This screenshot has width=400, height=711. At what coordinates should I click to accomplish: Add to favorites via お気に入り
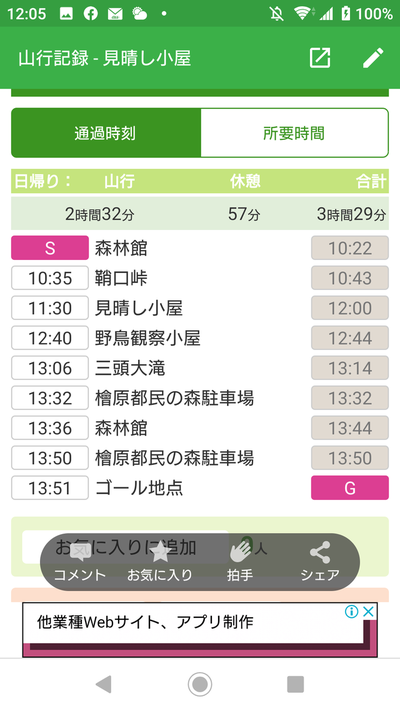click(160, 562)
